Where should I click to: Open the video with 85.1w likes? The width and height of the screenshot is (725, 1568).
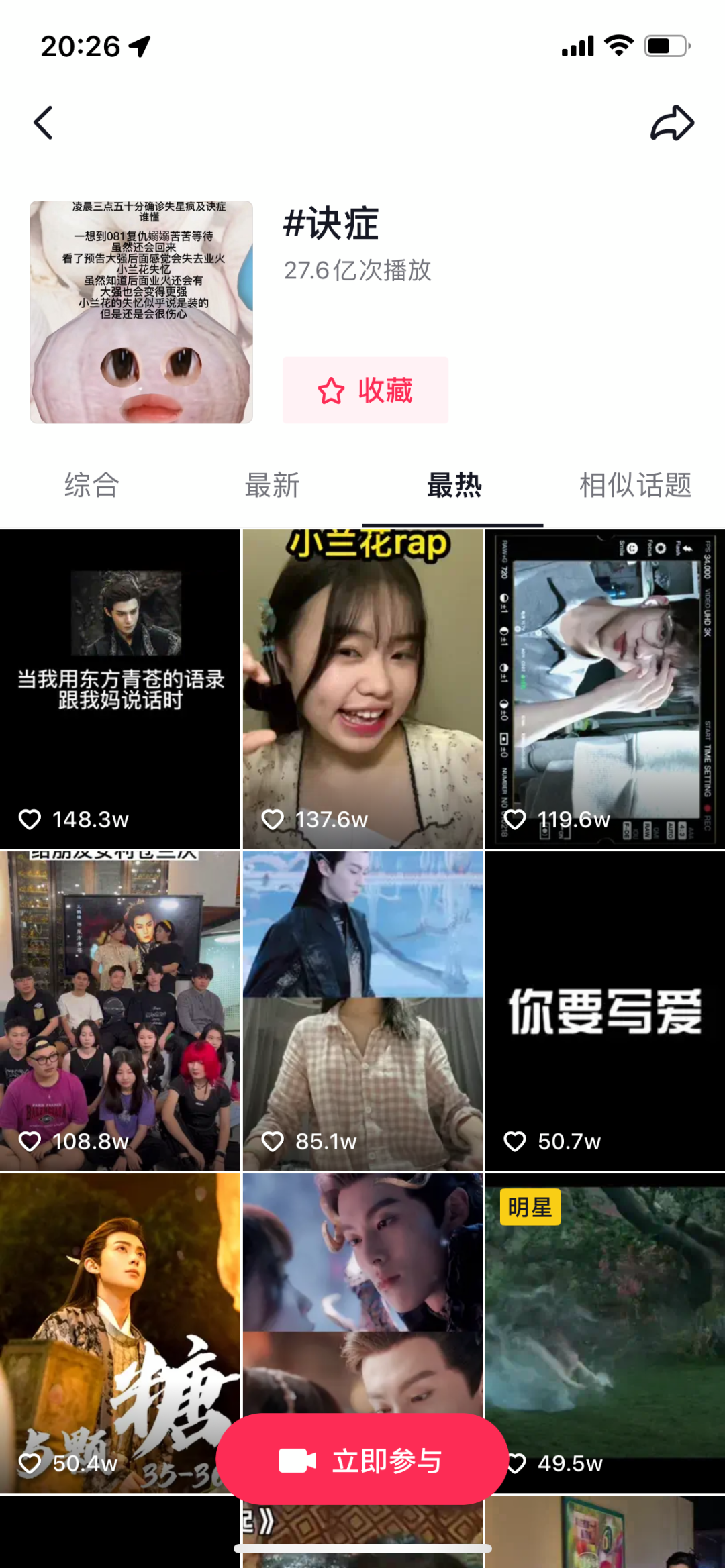click(362, 1010)
